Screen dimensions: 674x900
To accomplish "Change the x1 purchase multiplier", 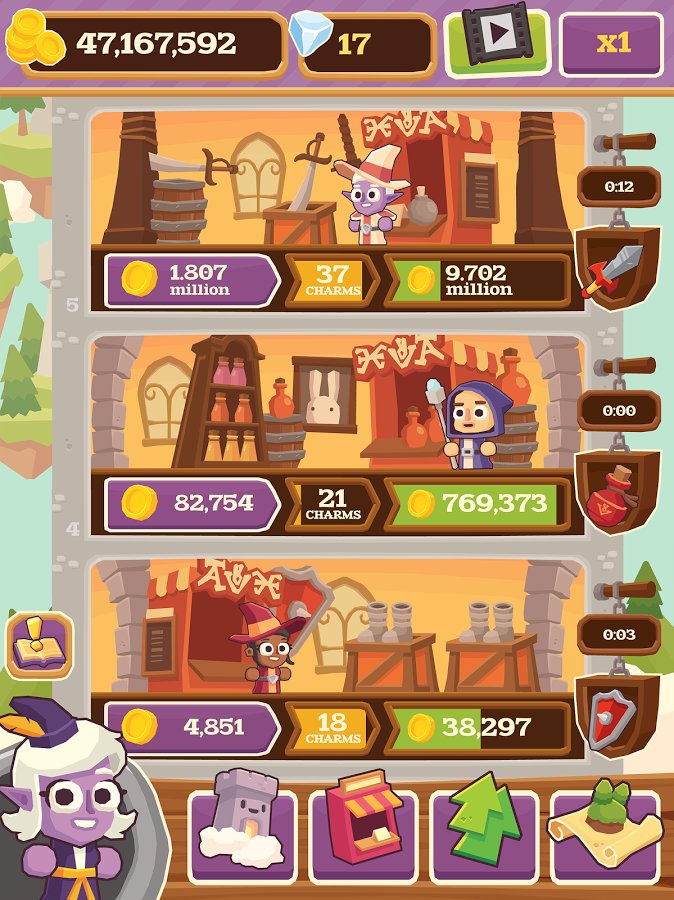I will pyautogui.click(x=611, y=44).
